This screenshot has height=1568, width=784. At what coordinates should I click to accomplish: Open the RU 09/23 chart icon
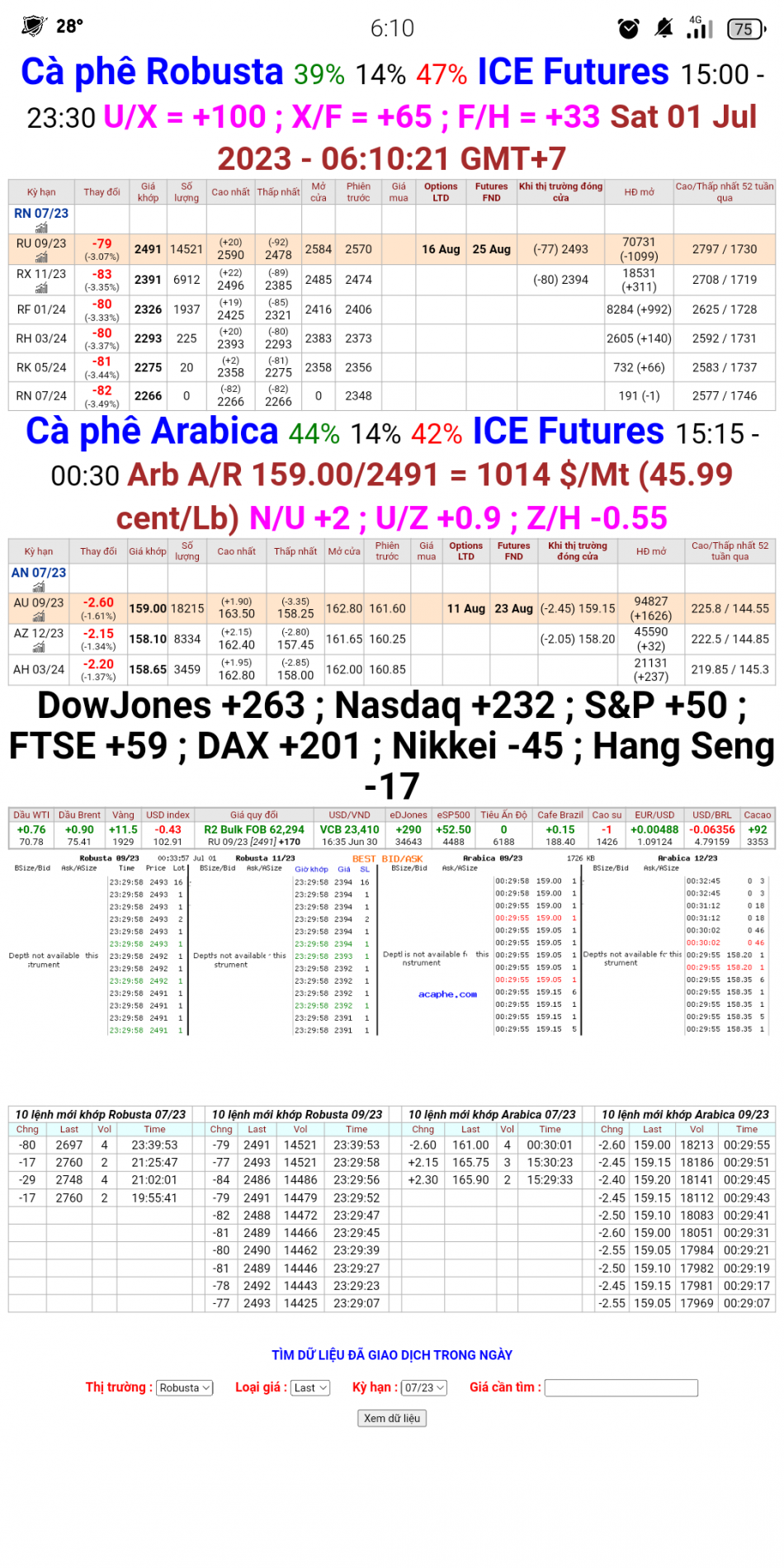[x=40, y=257]
